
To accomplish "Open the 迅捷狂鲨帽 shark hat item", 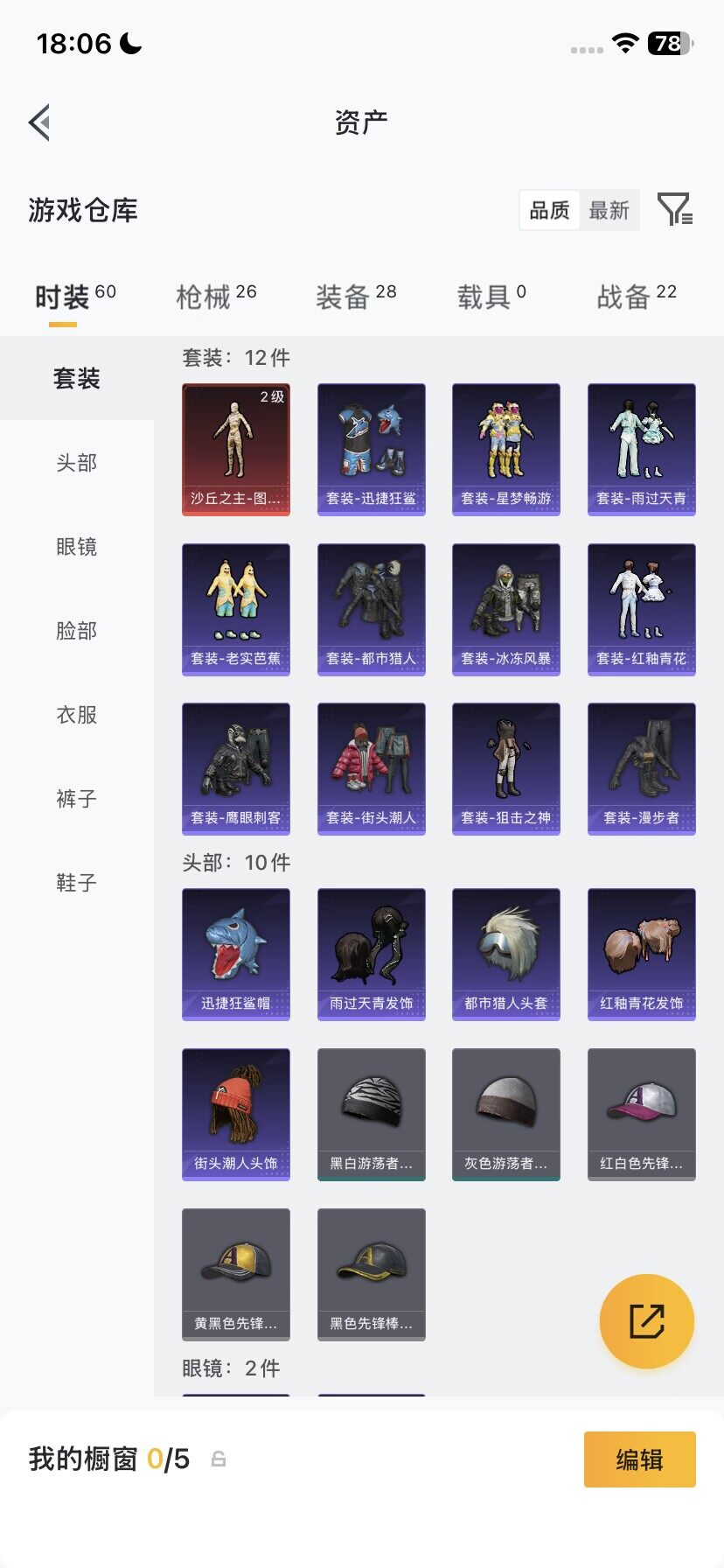I will click(x=235, y=954).
